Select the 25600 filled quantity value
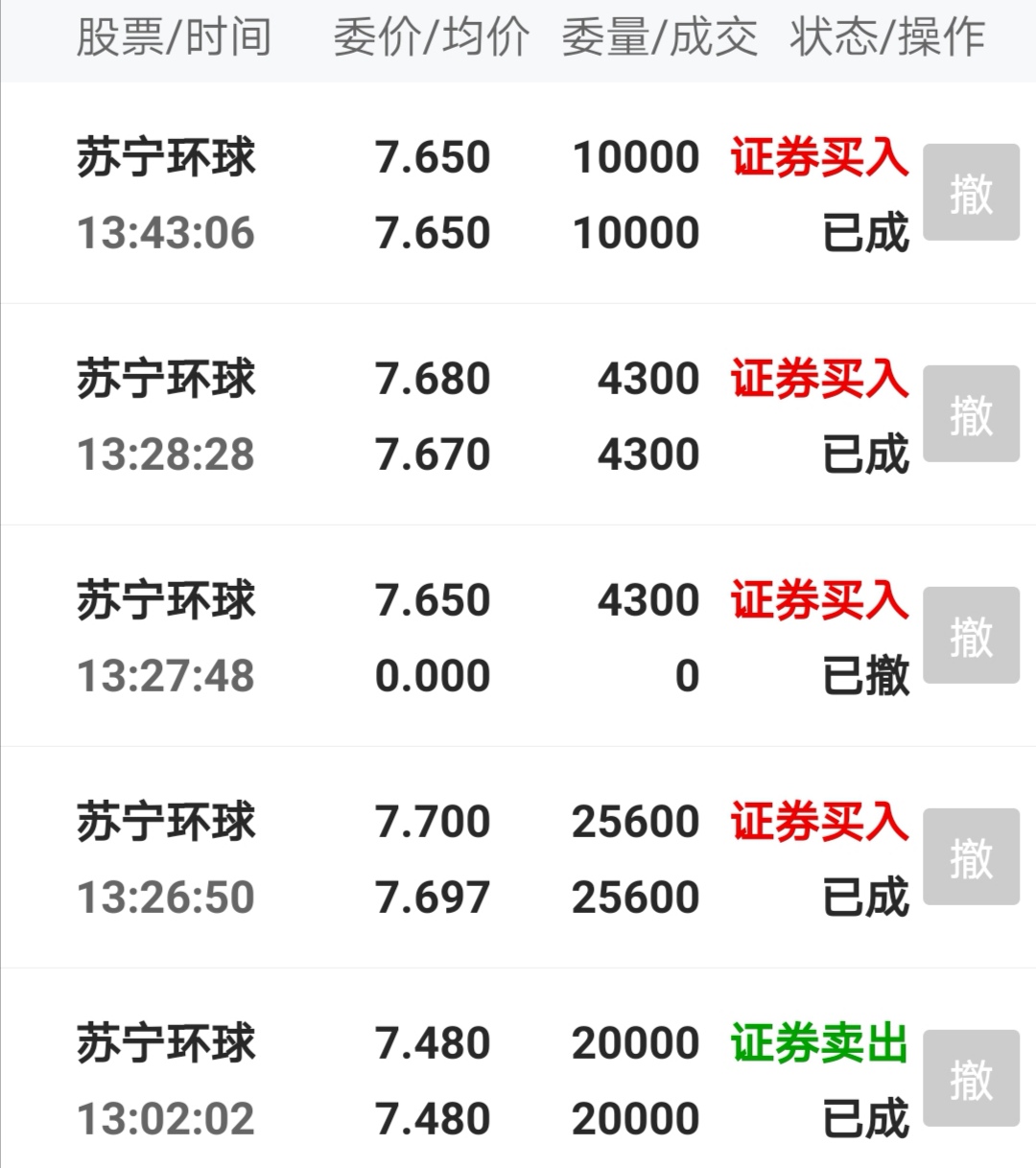1036x1168 pixels. 635,897
